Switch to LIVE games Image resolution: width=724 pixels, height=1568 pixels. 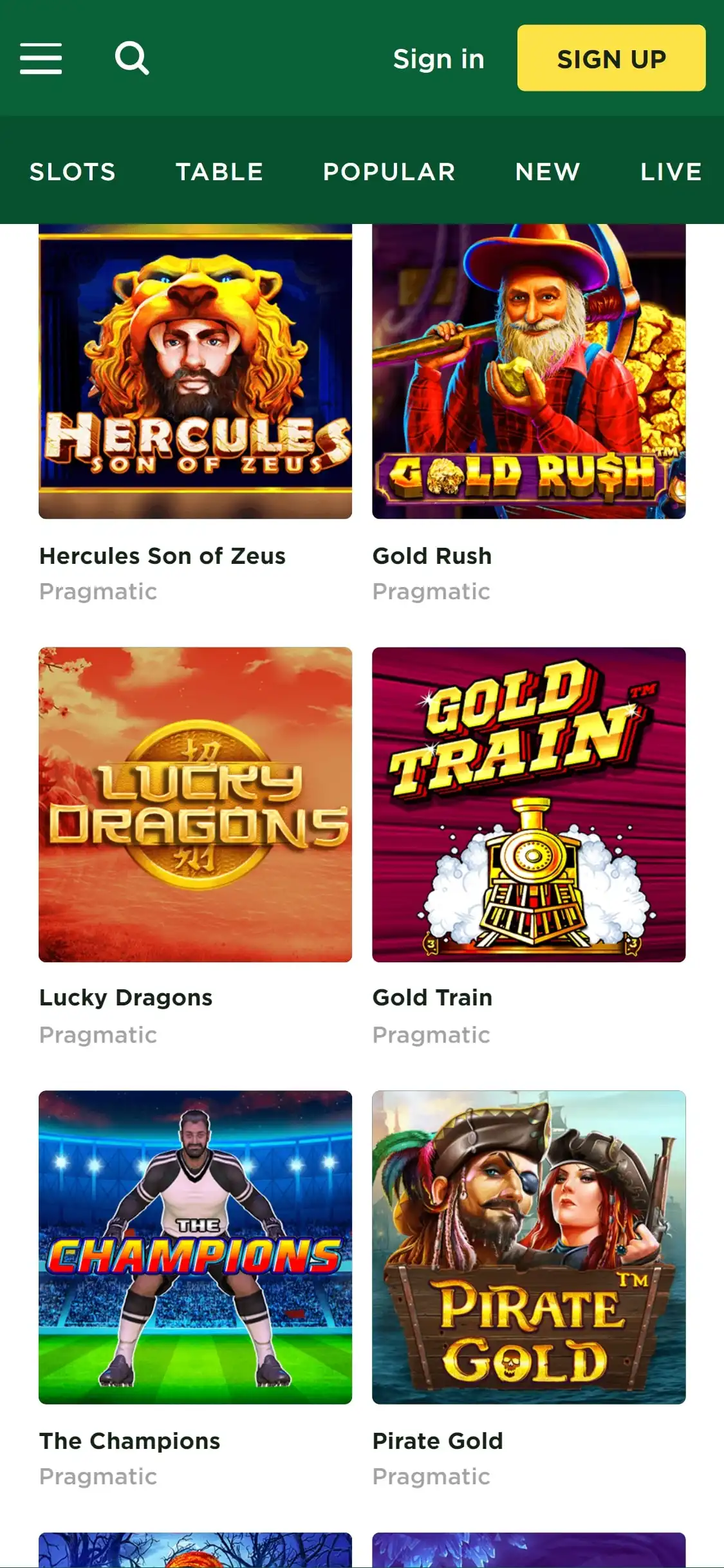[671, 172]
